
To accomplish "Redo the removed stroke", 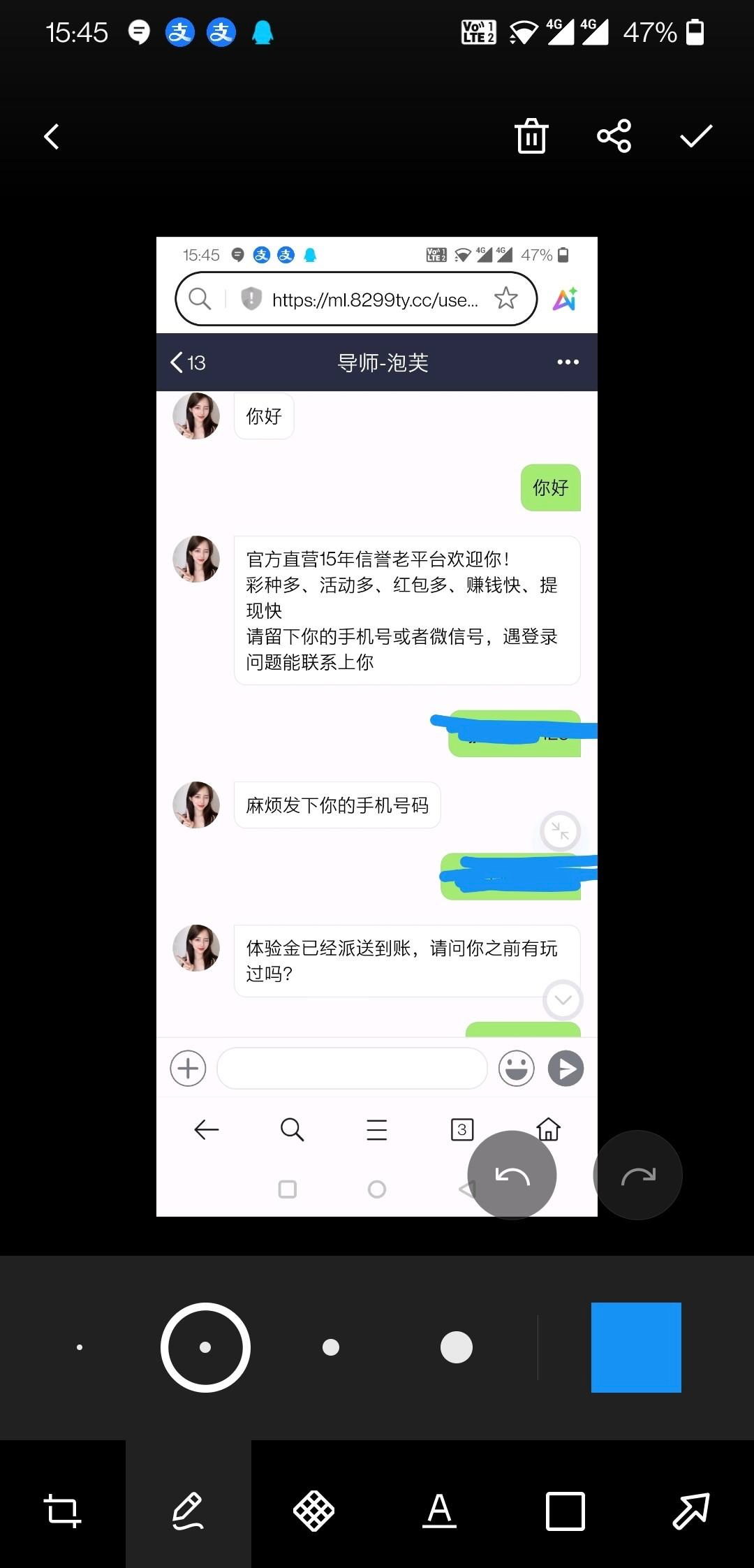I will (x=637, y=1175).
